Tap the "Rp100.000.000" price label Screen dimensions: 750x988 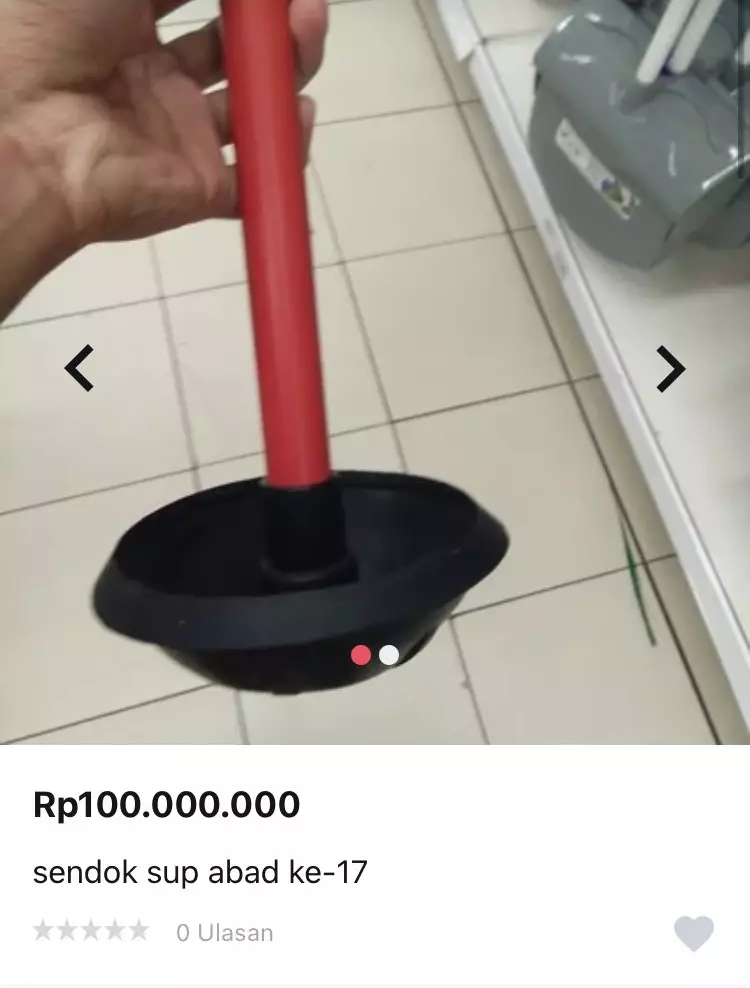click(166, 803)
